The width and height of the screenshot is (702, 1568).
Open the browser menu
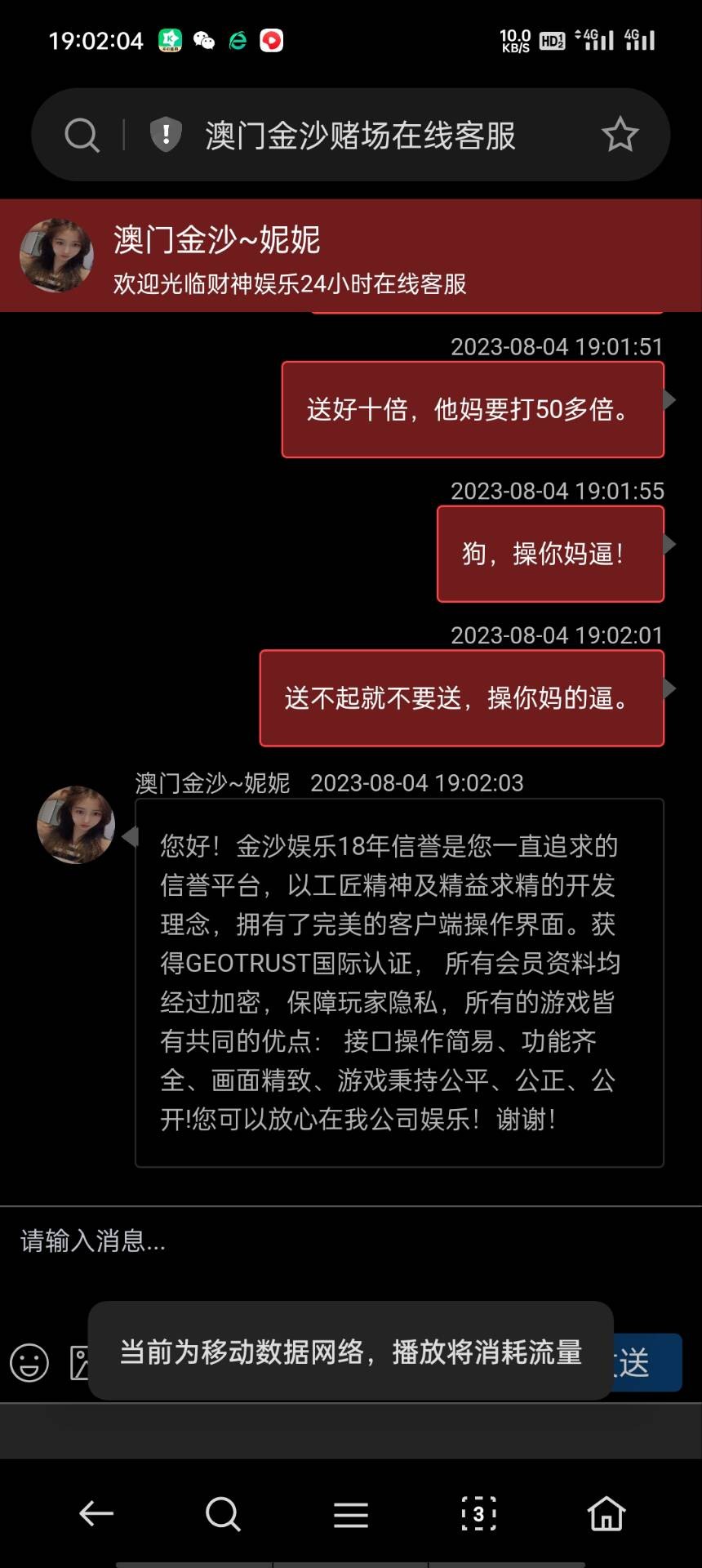(351, 1514)
